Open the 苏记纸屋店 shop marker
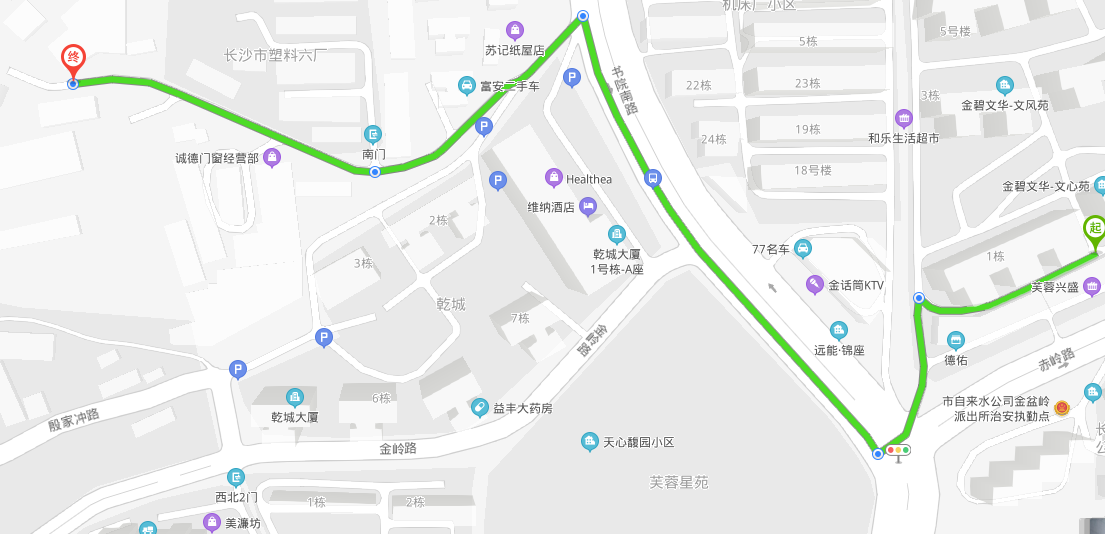This screenshot has width=1105, height=534. click(515, 29)
